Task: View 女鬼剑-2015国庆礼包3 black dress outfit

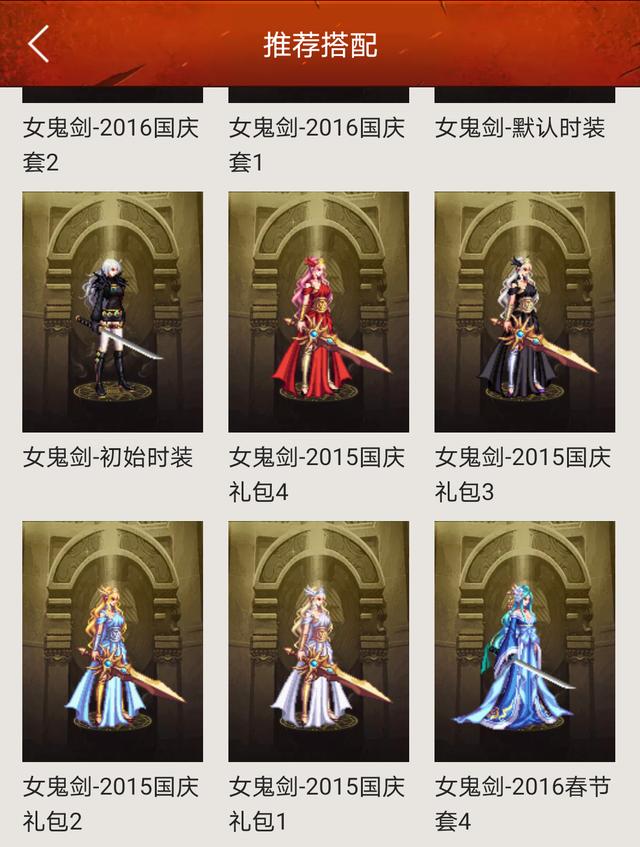Action: (524, 311)
